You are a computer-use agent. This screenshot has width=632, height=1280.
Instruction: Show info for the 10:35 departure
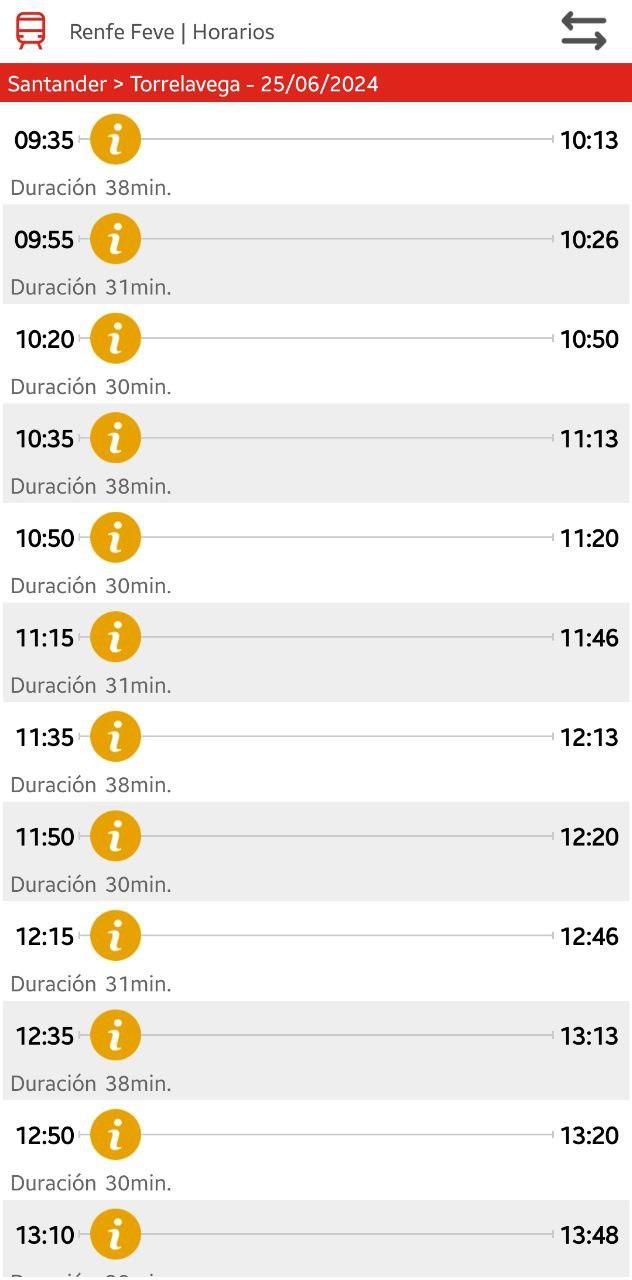(115, 438)
